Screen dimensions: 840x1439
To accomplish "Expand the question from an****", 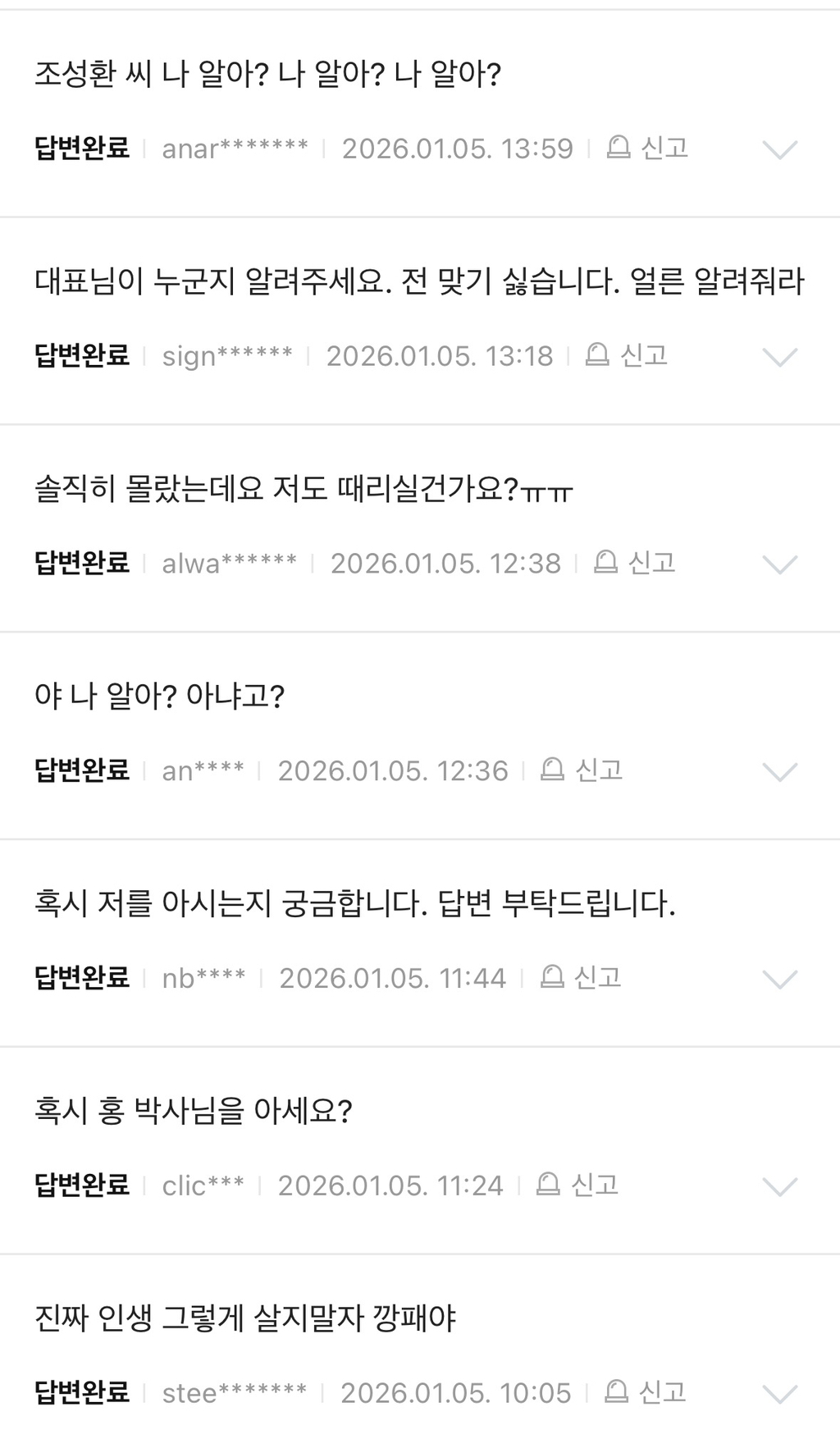I will pos(779,772).
